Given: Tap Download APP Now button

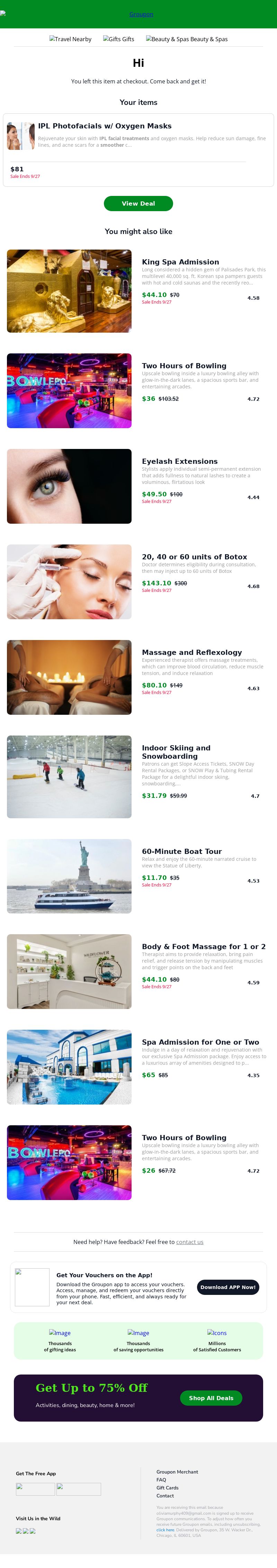Looking at the screenshot, I should [228, 1287].
